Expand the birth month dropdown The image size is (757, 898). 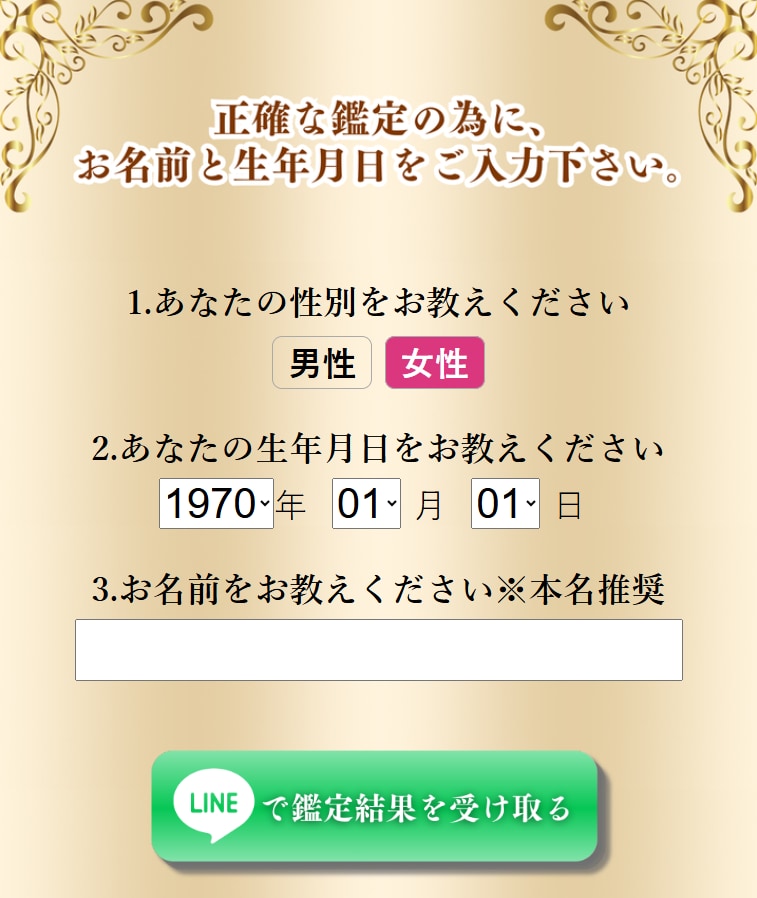(x=366, y=504)
